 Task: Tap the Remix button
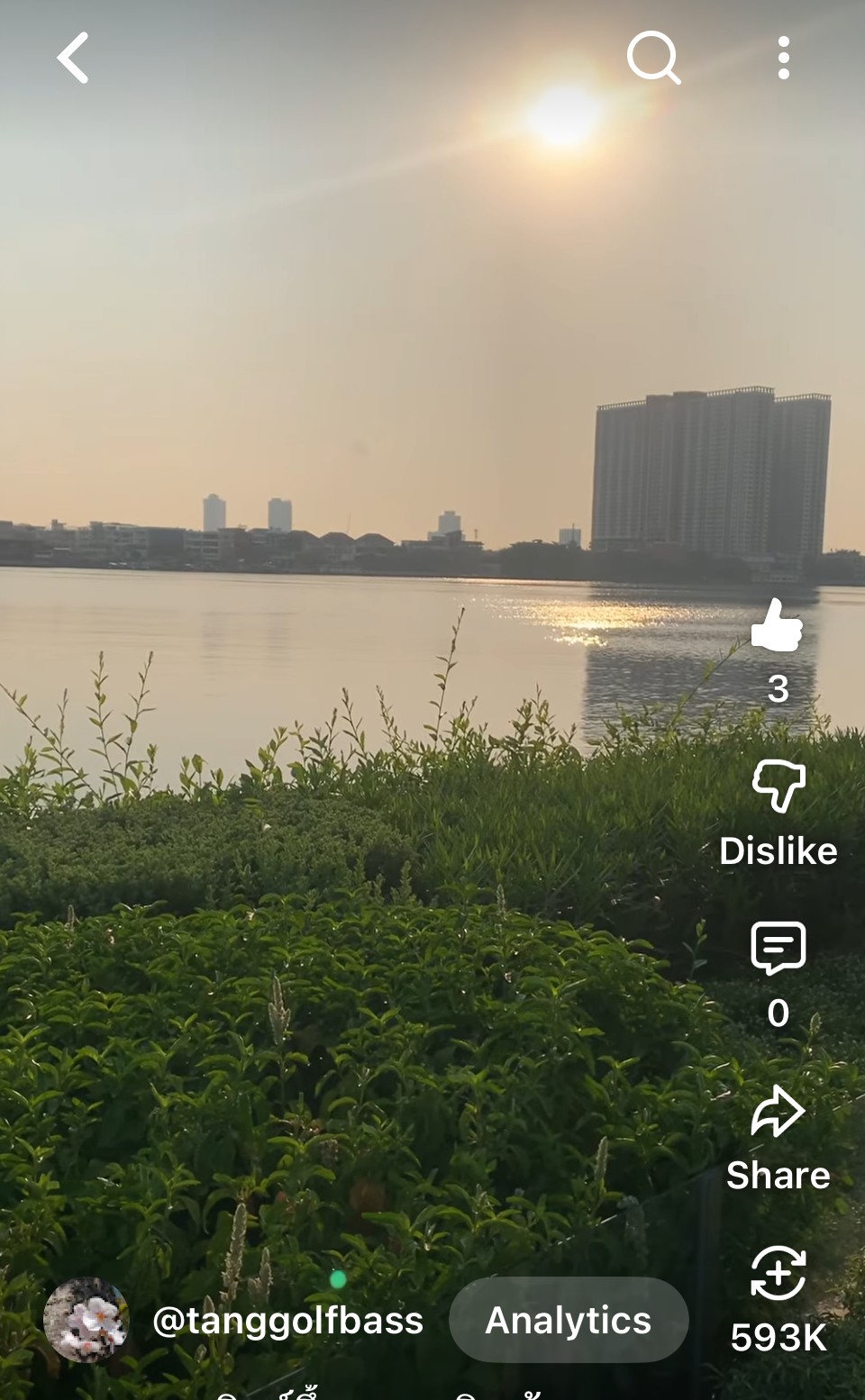tap(778, 1273)
